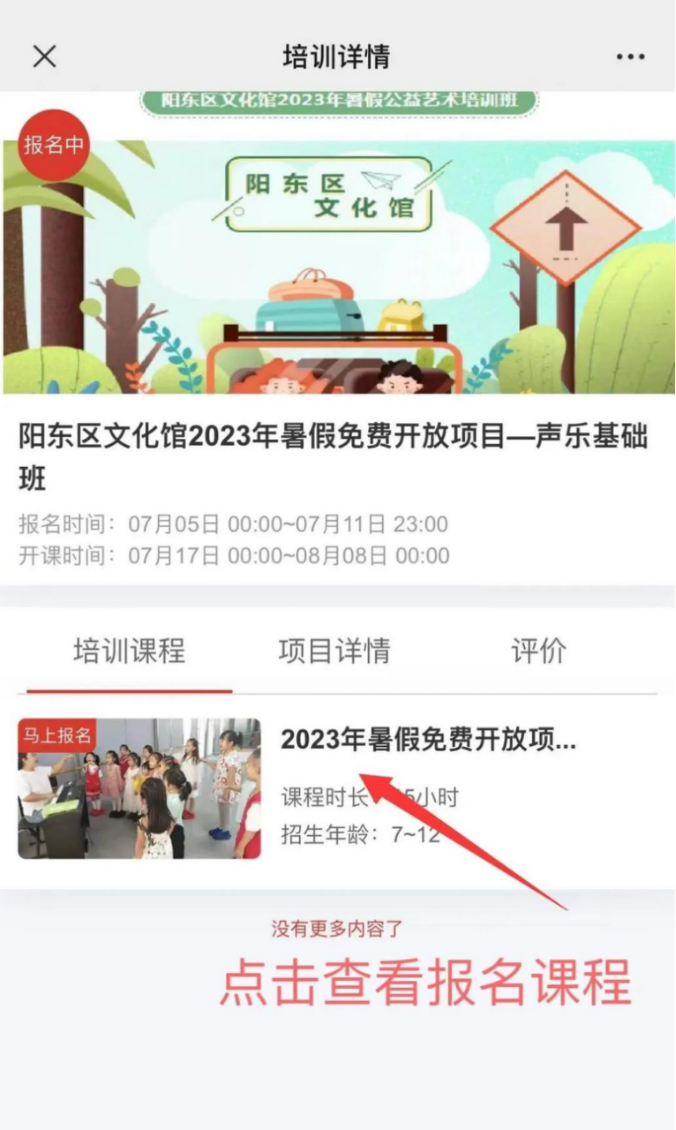
Task: Switch to the 培训课程 tab
Action: click(129, 651)
